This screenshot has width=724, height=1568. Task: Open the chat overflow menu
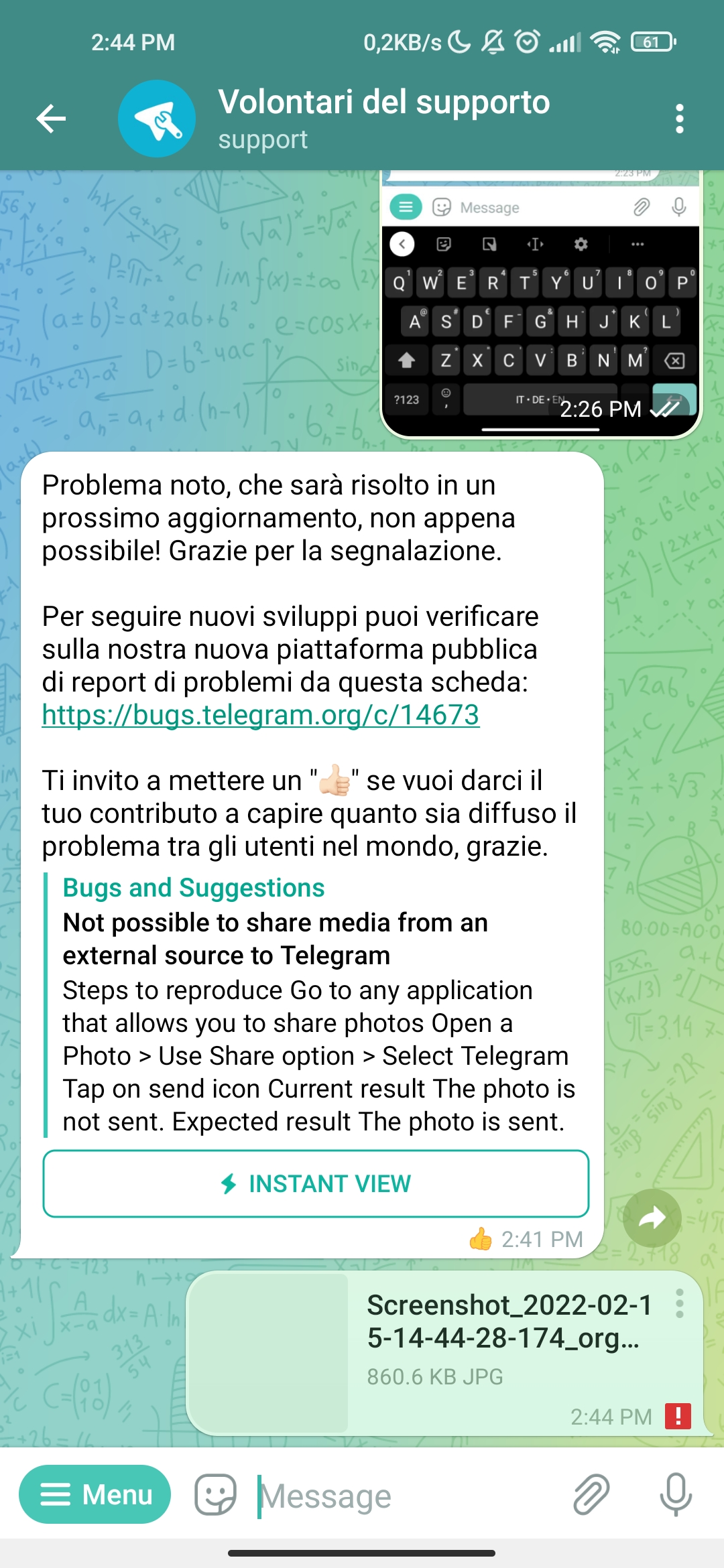679,119
